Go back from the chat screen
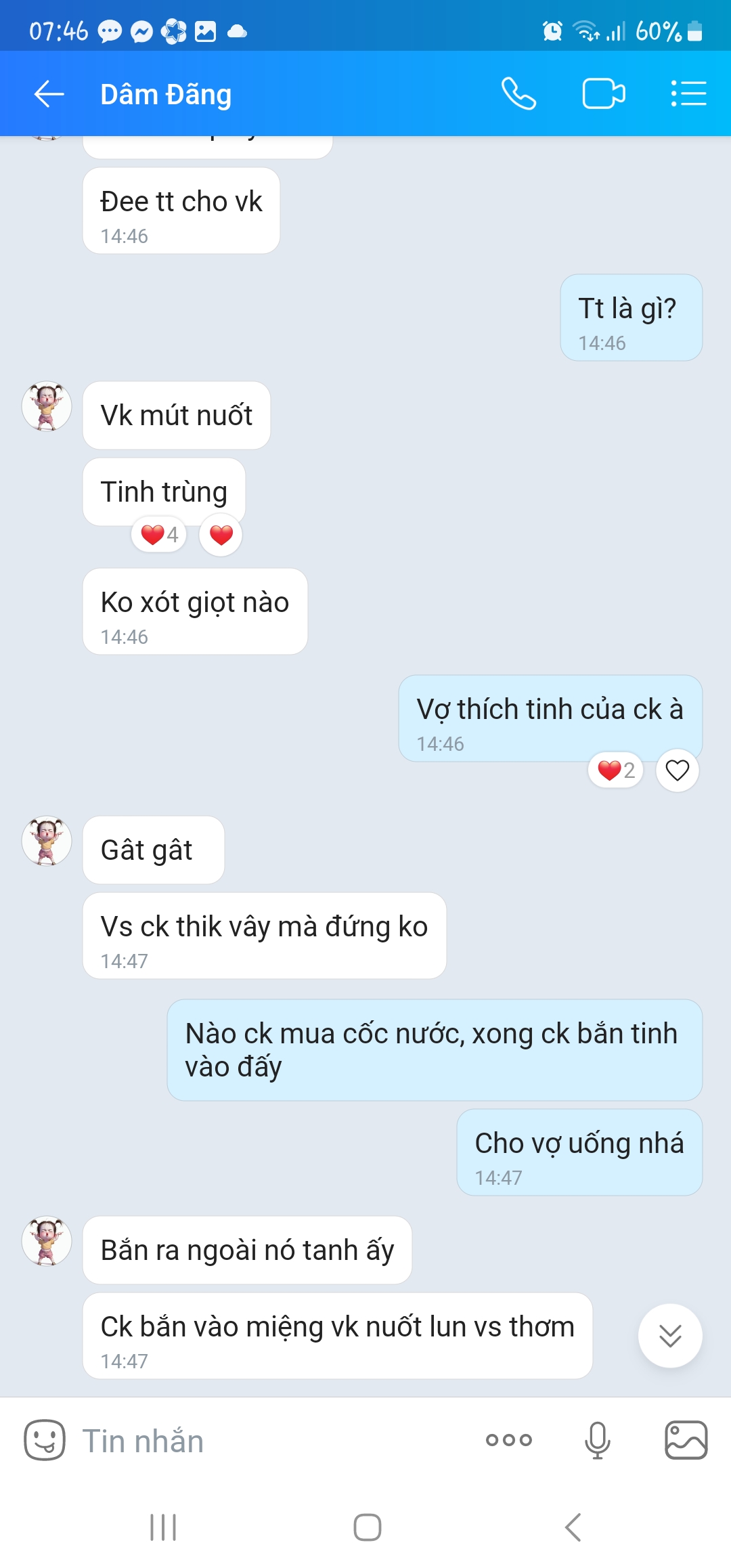 point(49,94)
